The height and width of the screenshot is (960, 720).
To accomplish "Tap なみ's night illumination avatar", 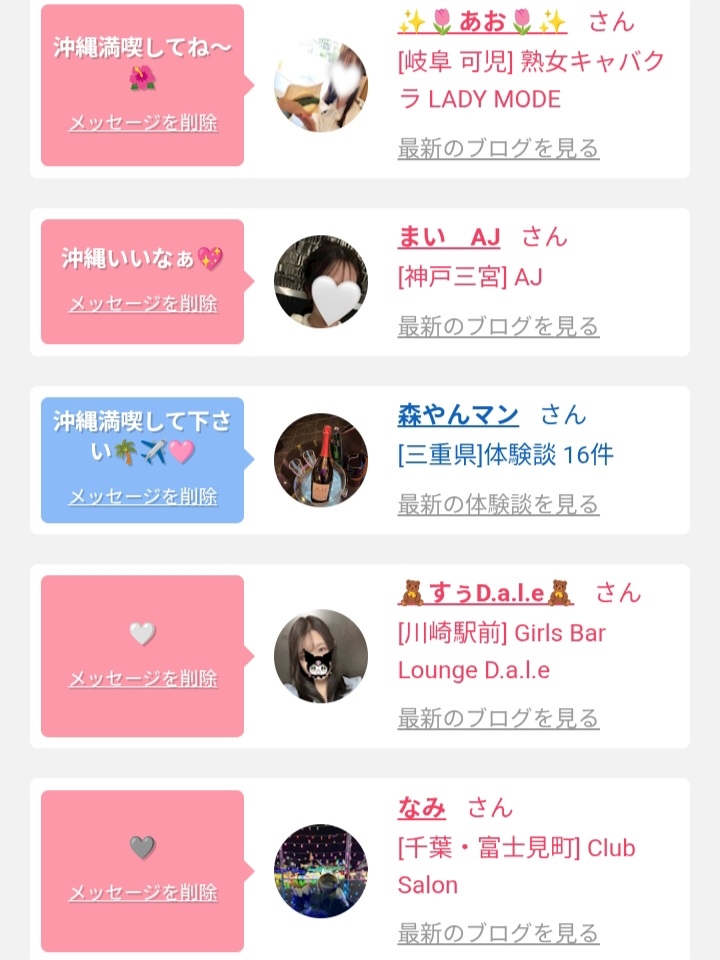I will tap(321, 871).
